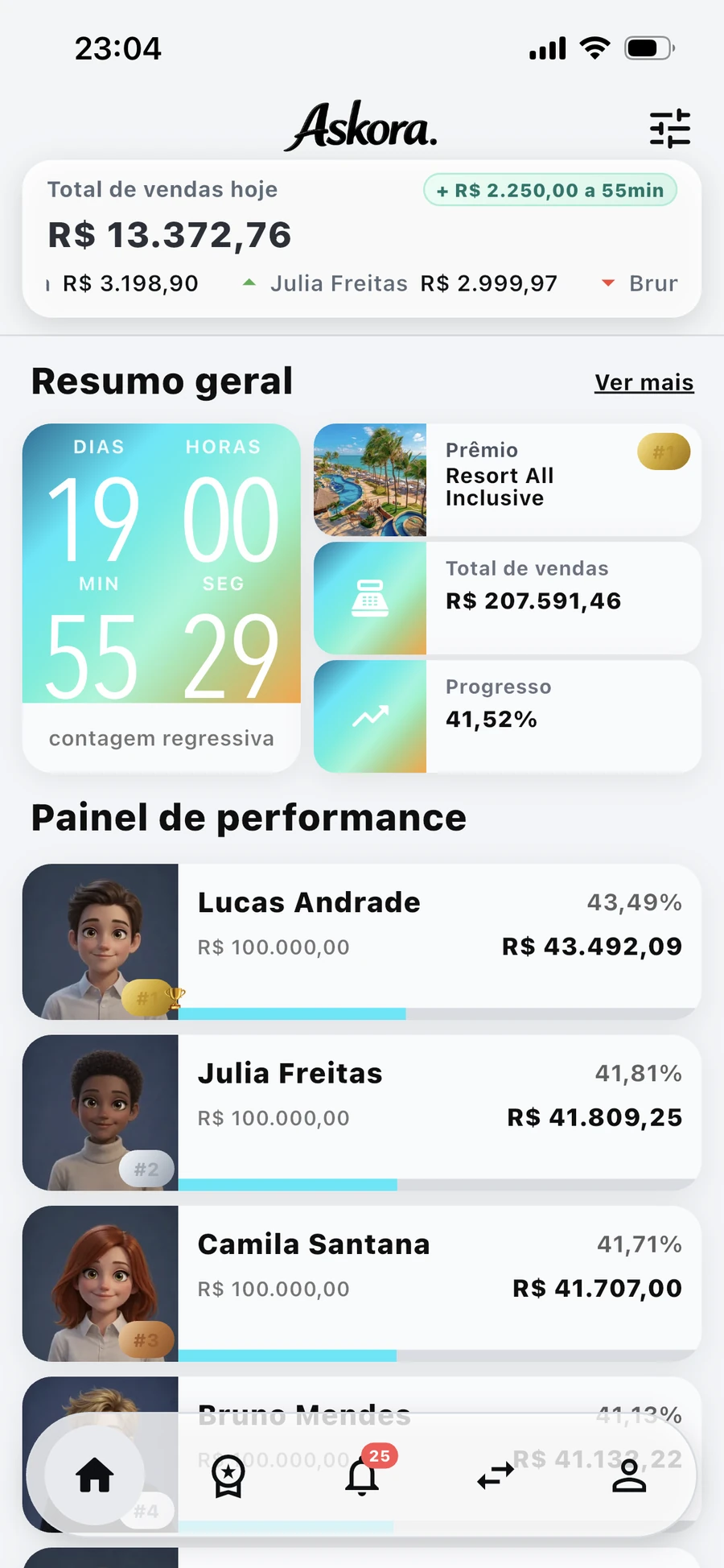
Task: Tap the #2 badge on Julia Freitas' photo
Action: click(x=146, y=1169)
